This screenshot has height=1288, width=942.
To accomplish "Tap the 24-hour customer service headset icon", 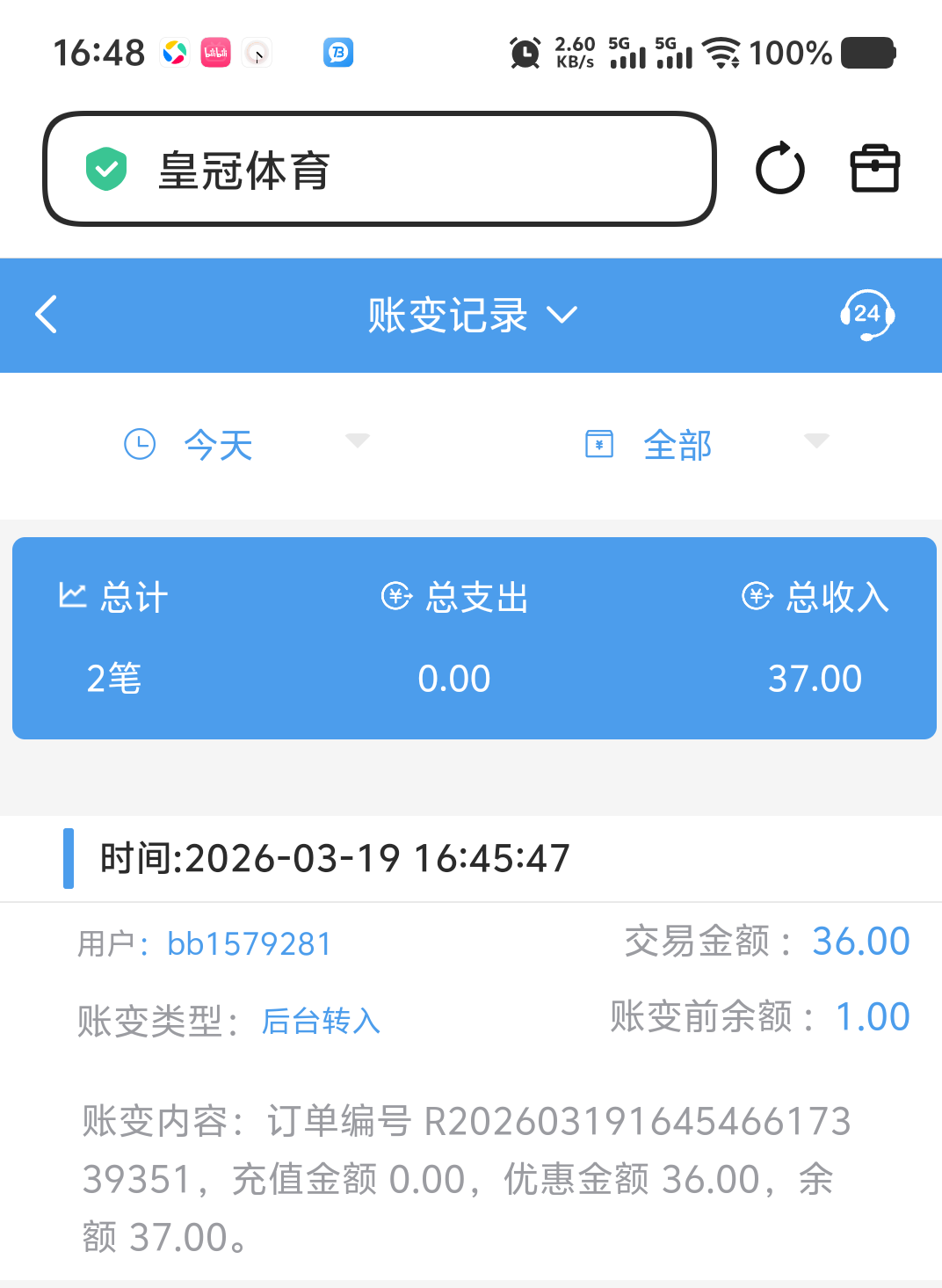I will pos(867,316).
